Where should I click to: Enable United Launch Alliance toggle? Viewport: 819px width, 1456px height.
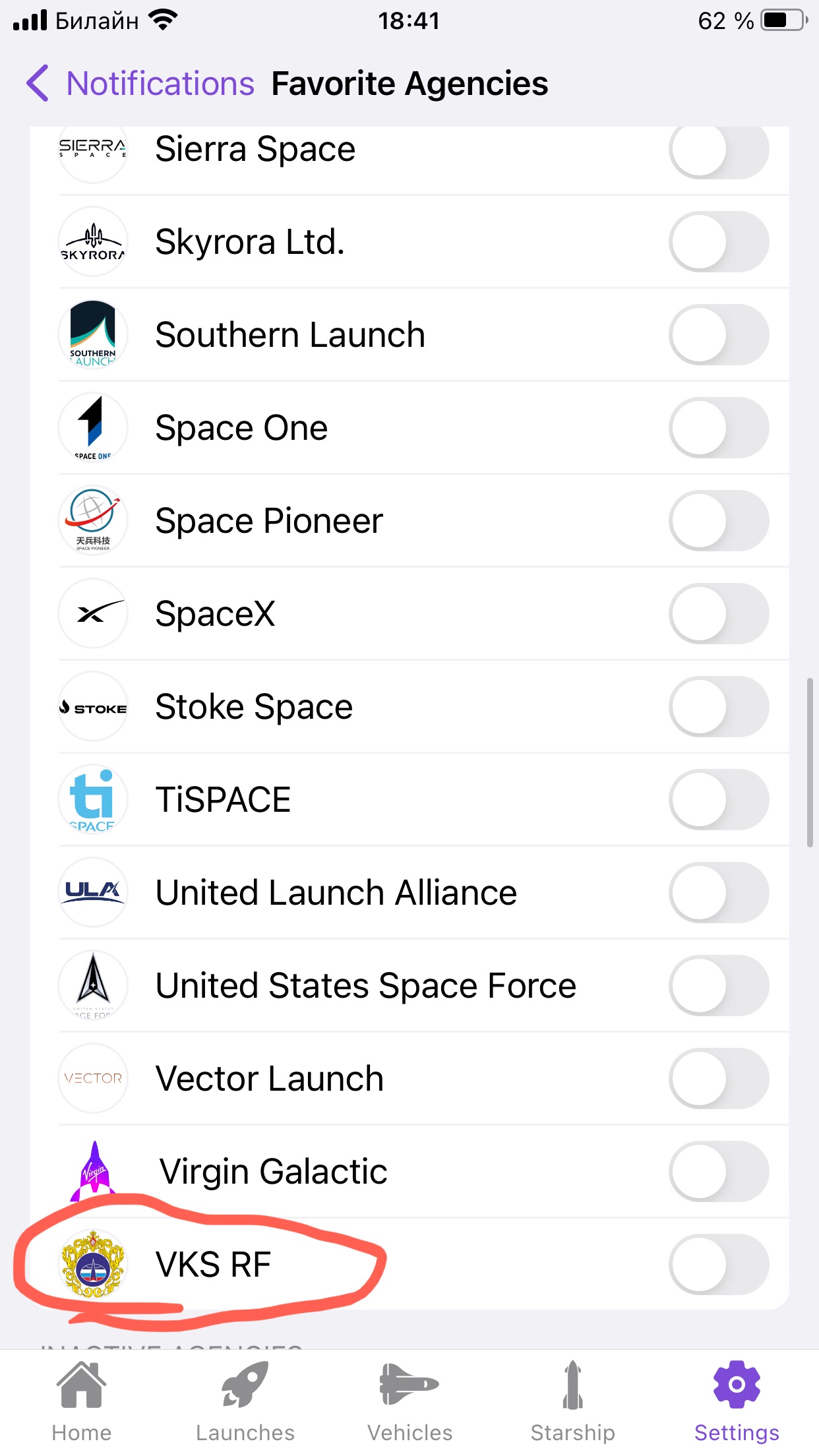coord(718,893)
